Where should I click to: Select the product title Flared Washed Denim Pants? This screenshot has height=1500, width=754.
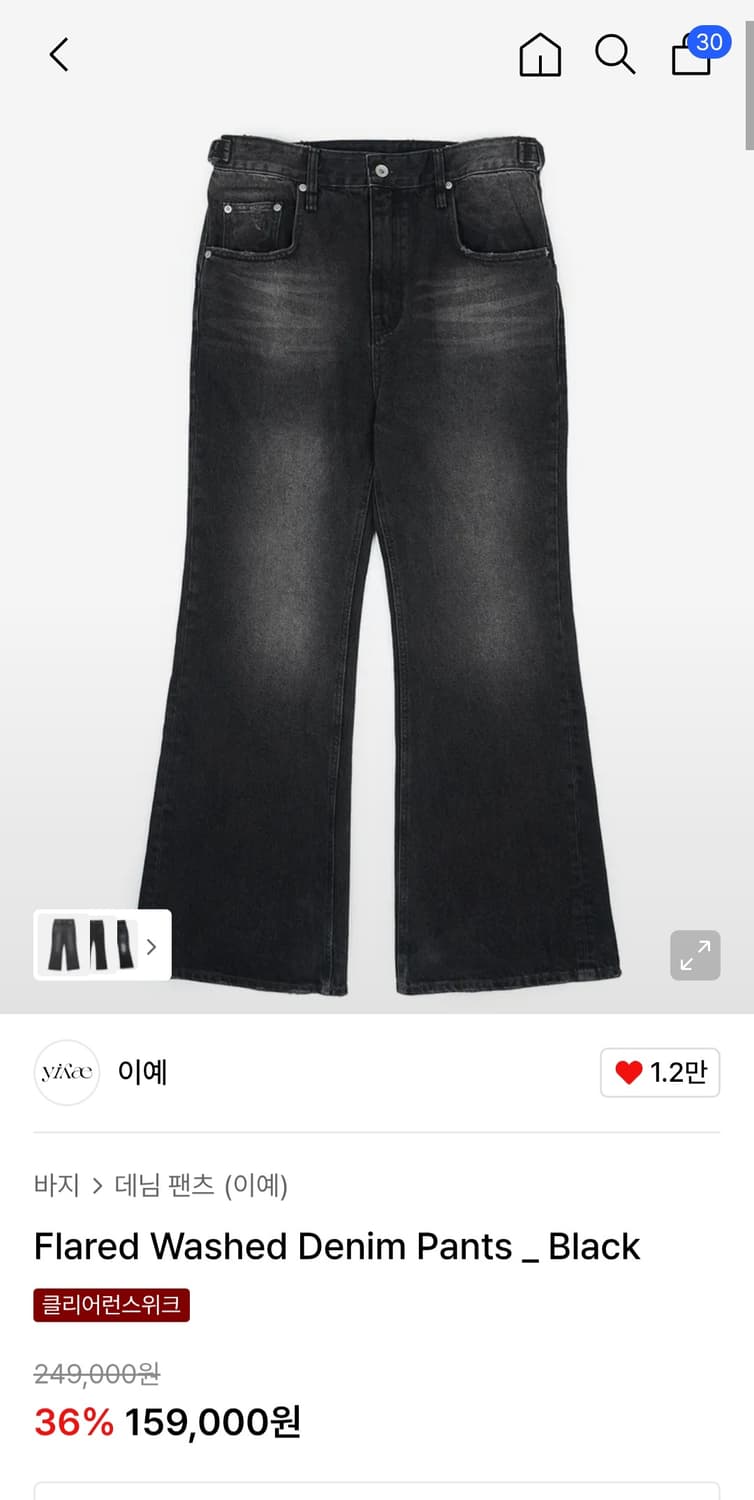coord(337,1246)
